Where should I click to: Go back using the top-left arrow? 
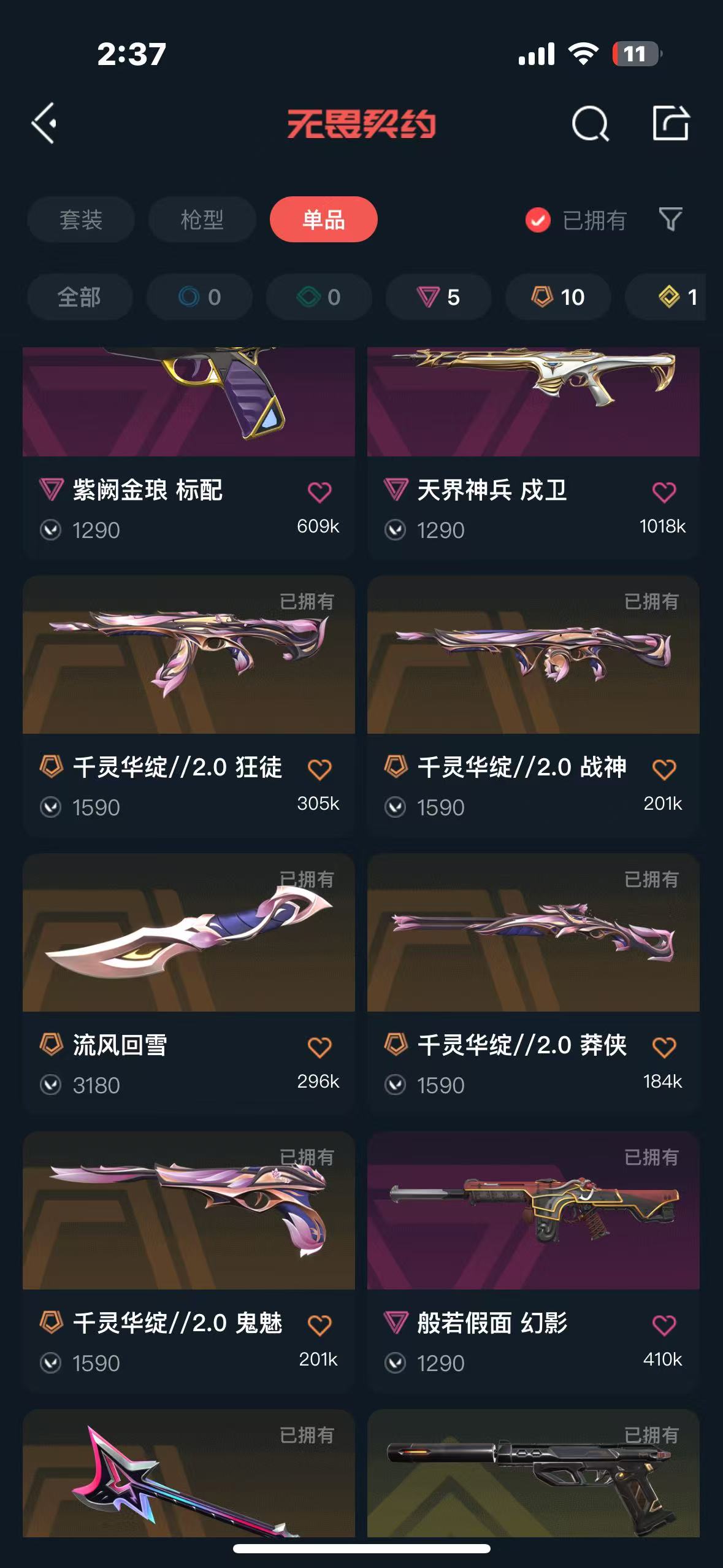[x=44, y=123]
